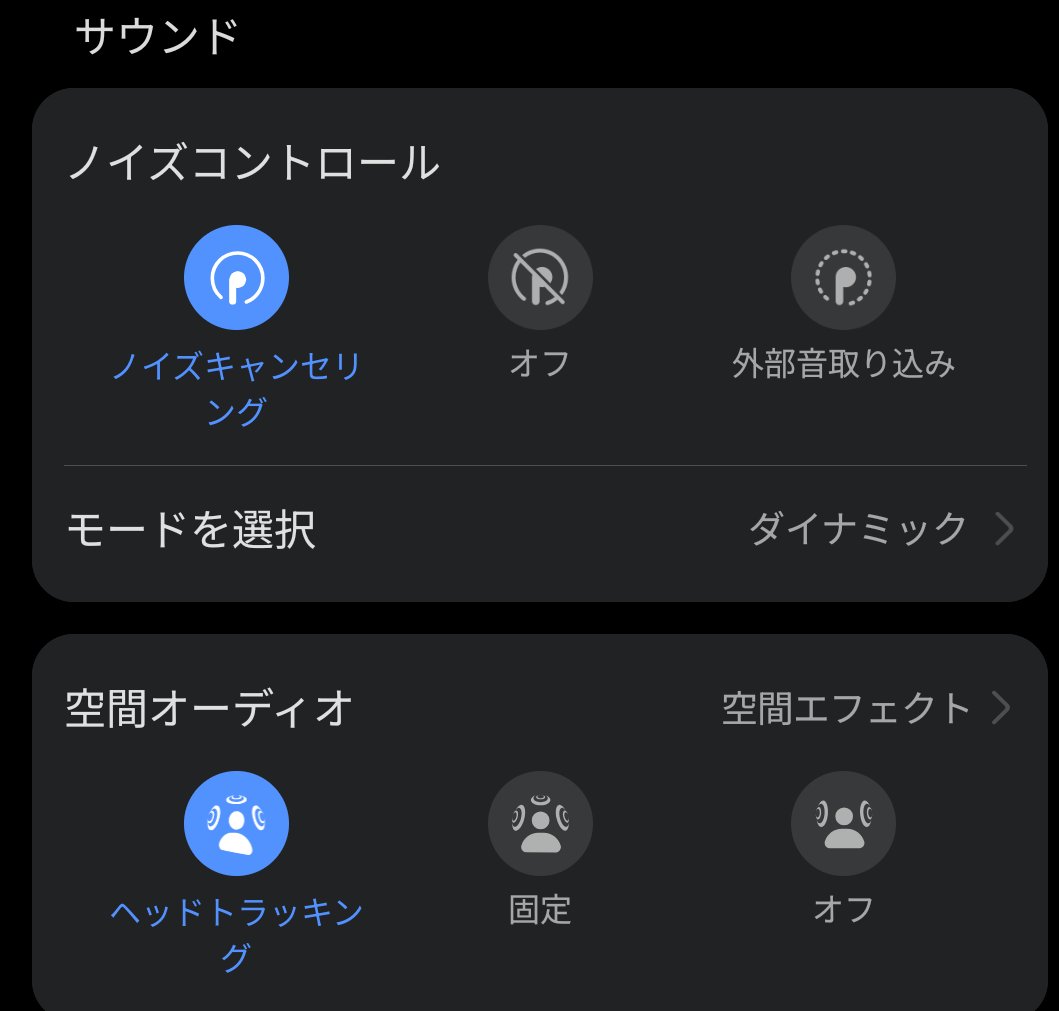The height and width of the screenshot is (1011, 1059).
Task: Open モードを選択 row
Action: pos(540,529)
